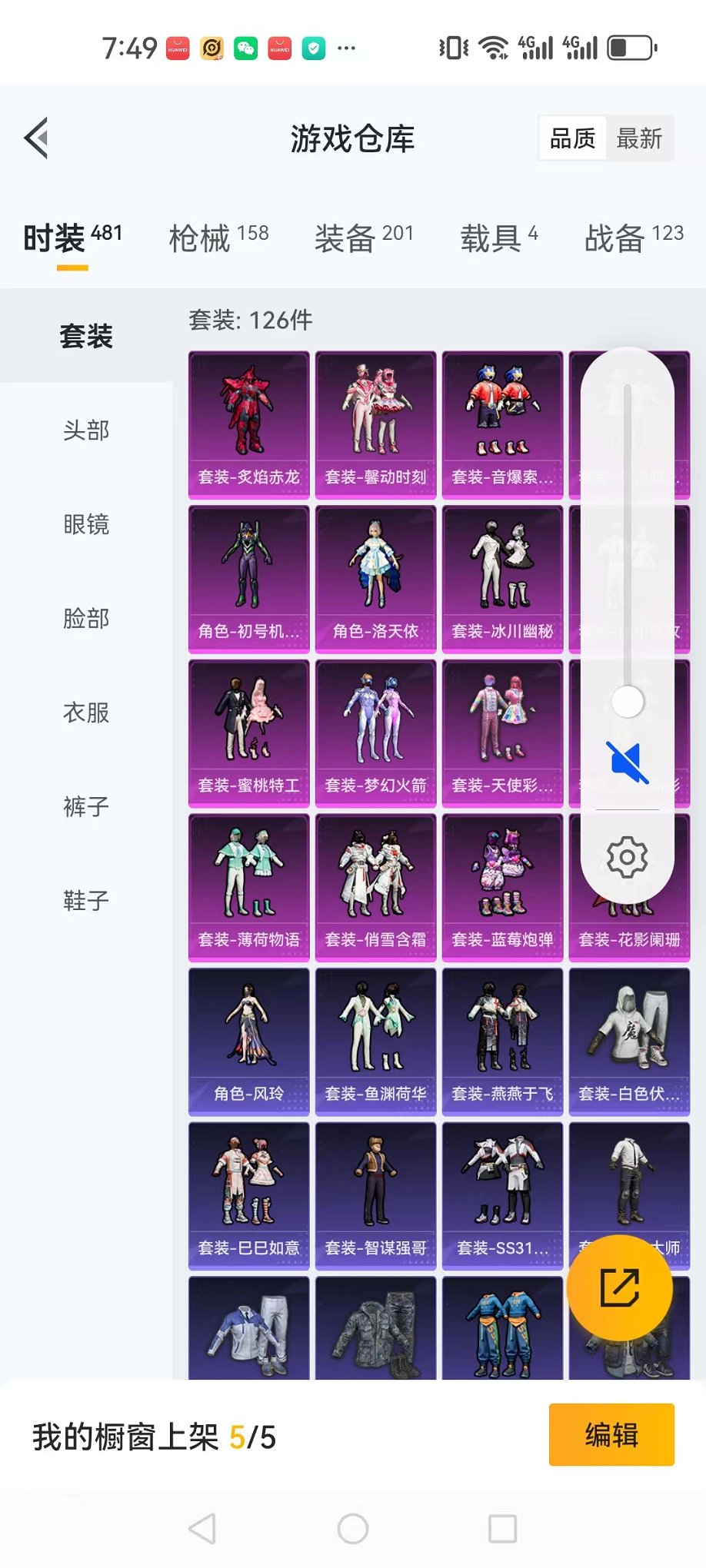Unmute the sound via the volume panel

(x=627, y=762)
